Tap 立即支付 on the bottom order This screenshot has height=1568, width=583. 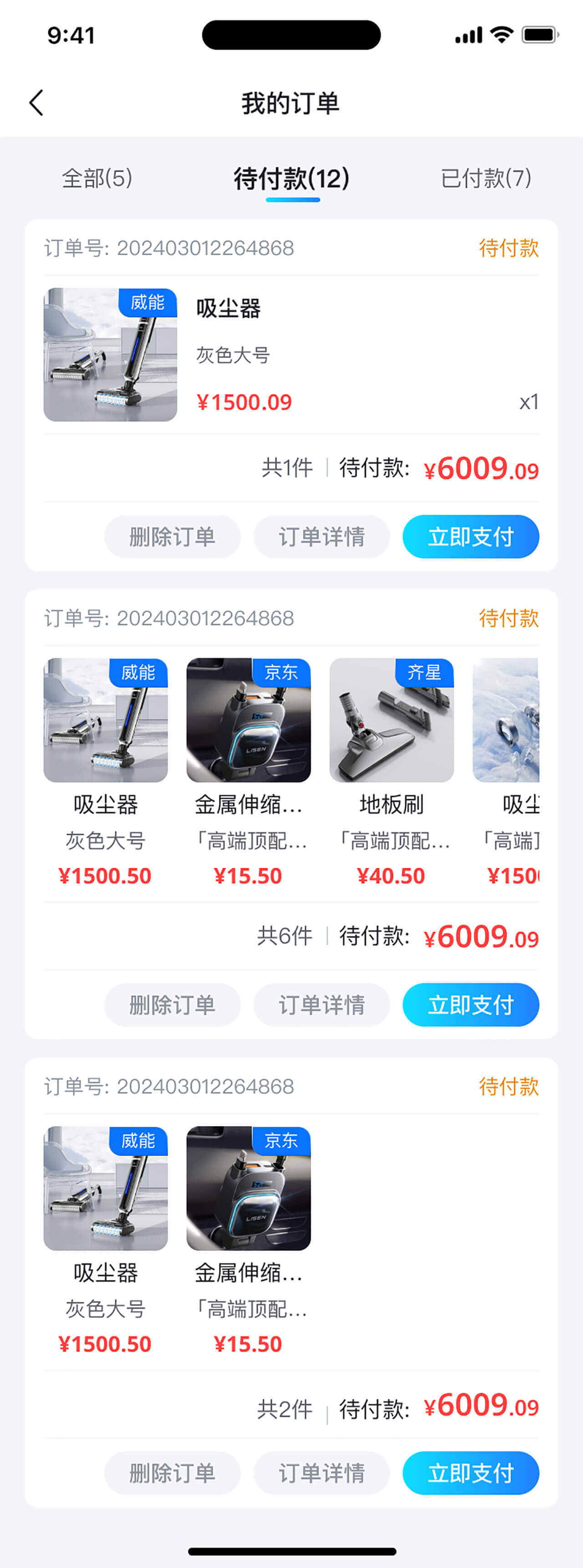pyautogui.click(x=470, y=1473)
